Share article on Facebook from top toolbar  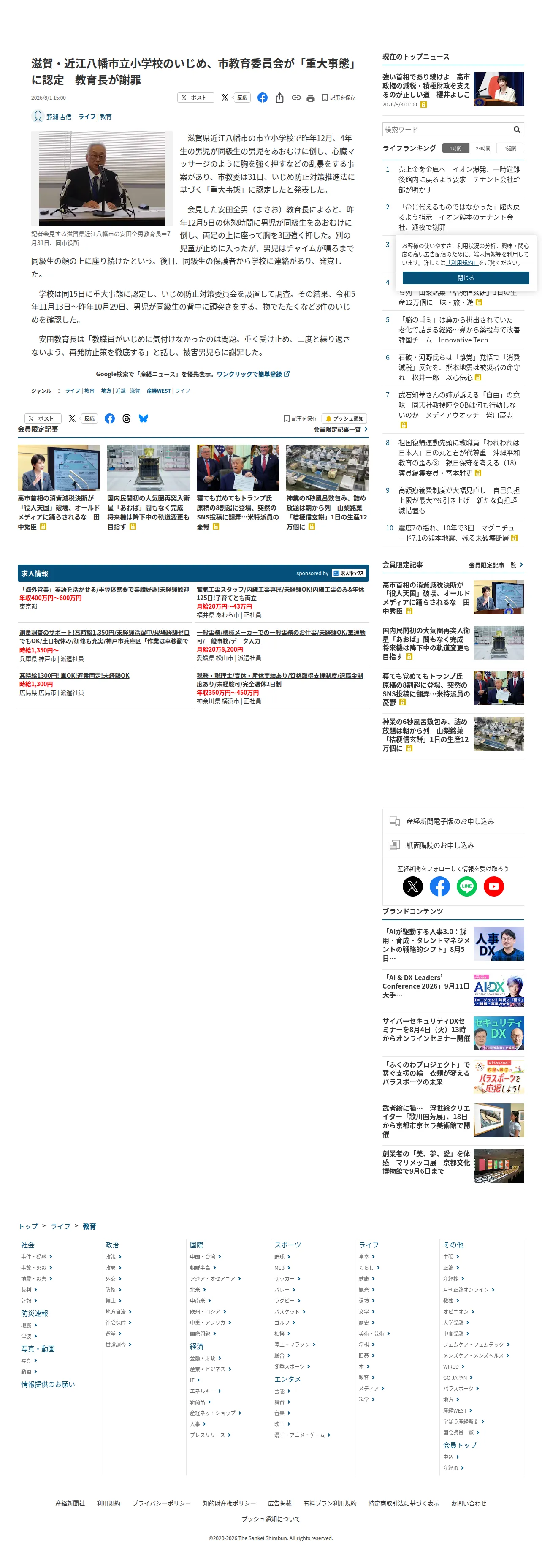click(x=262, y=98)
